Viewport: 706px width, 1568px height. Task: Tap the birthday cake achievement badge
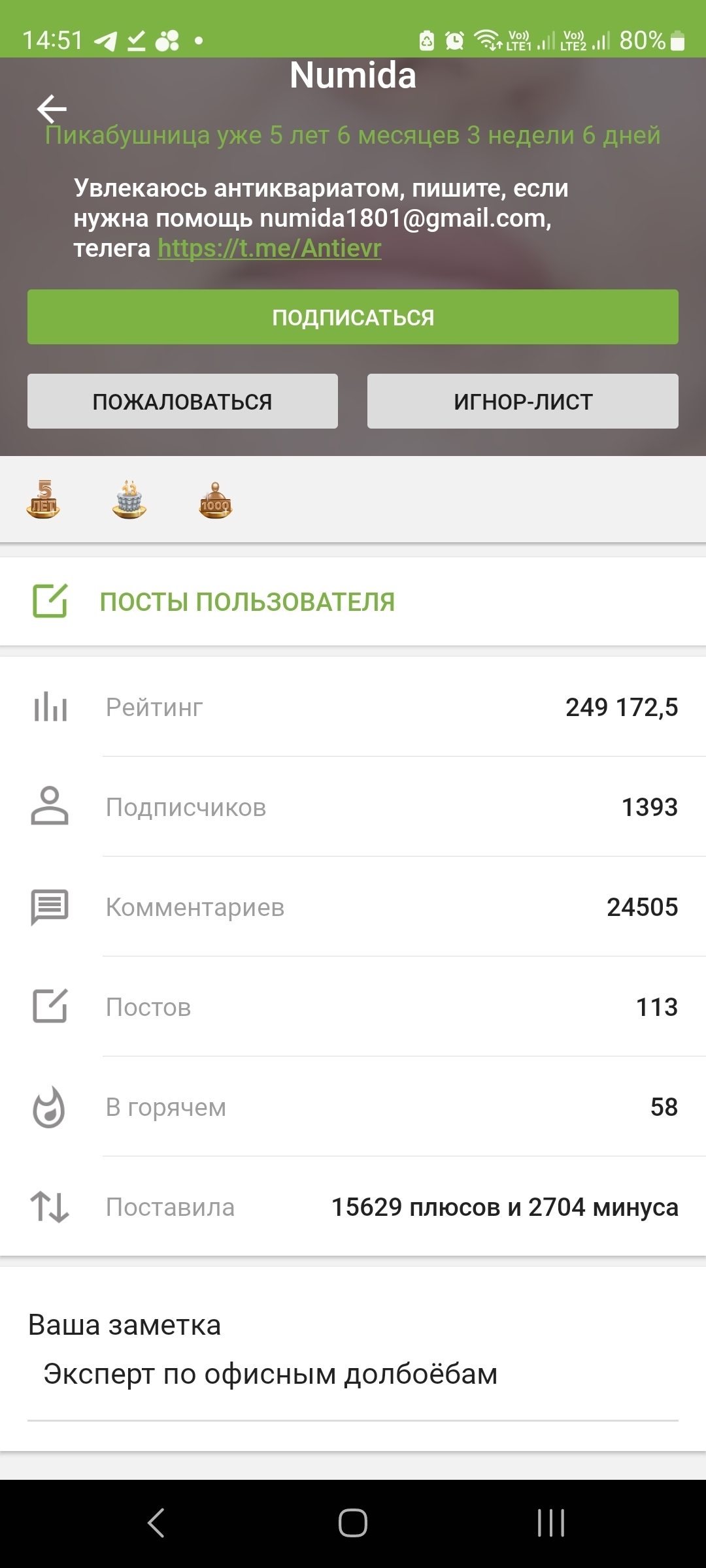[129, 500]
